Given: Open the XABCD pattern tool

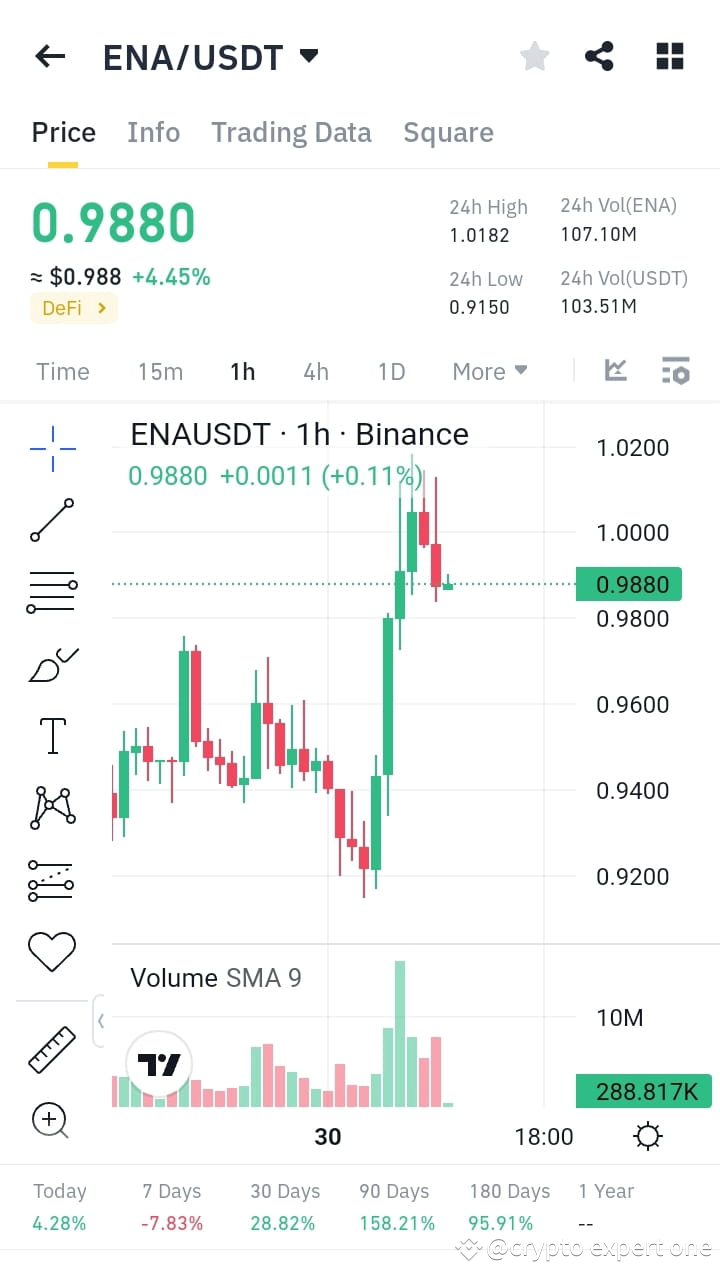Looking at the screenshot, I should [x=51, y=807].
